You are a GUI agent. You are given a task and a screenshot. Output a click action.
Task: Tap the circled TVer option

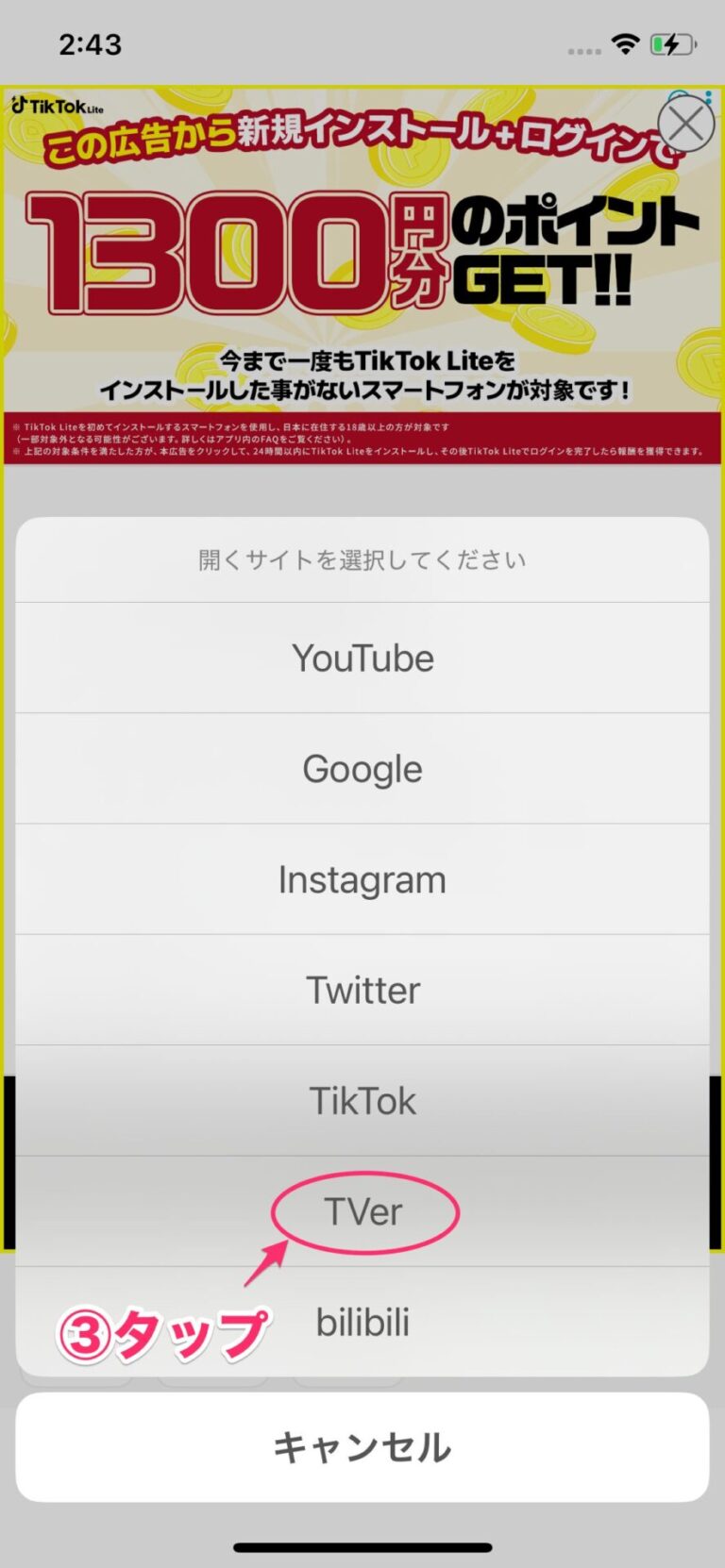(x=366, y=1212)
